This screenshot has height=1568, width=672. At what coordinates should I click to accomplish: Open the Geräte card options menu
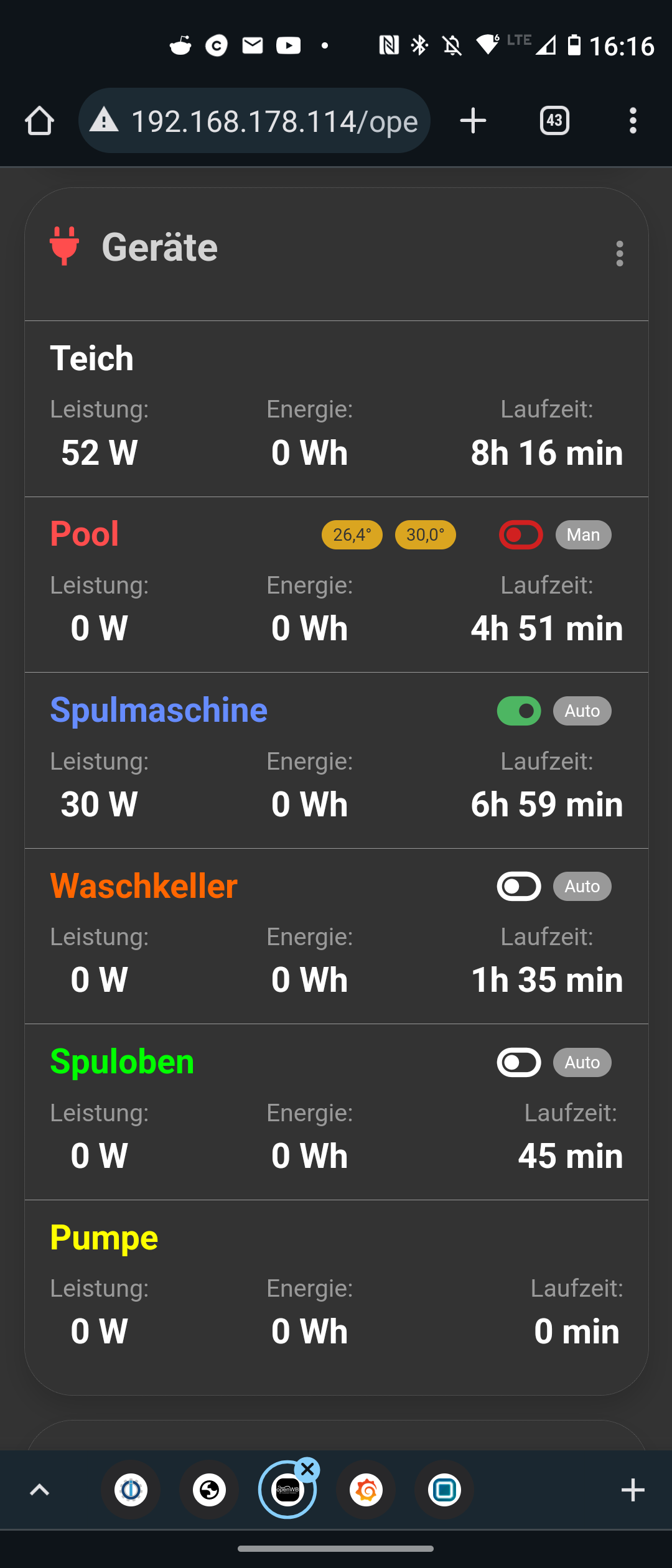[619, 254]
